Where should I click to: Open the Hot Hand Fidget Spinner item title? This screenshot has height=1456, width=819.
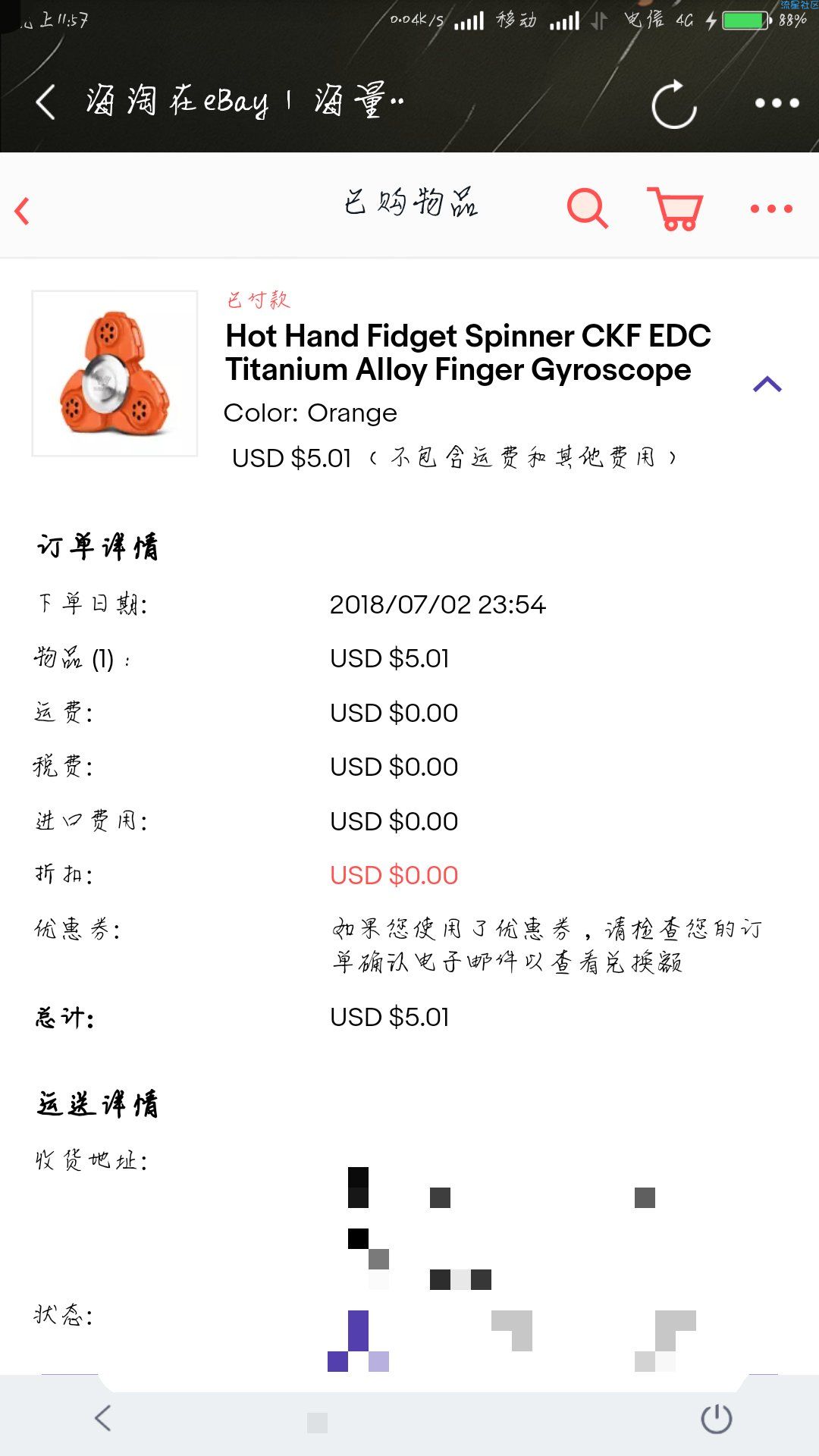pos(468,353)
